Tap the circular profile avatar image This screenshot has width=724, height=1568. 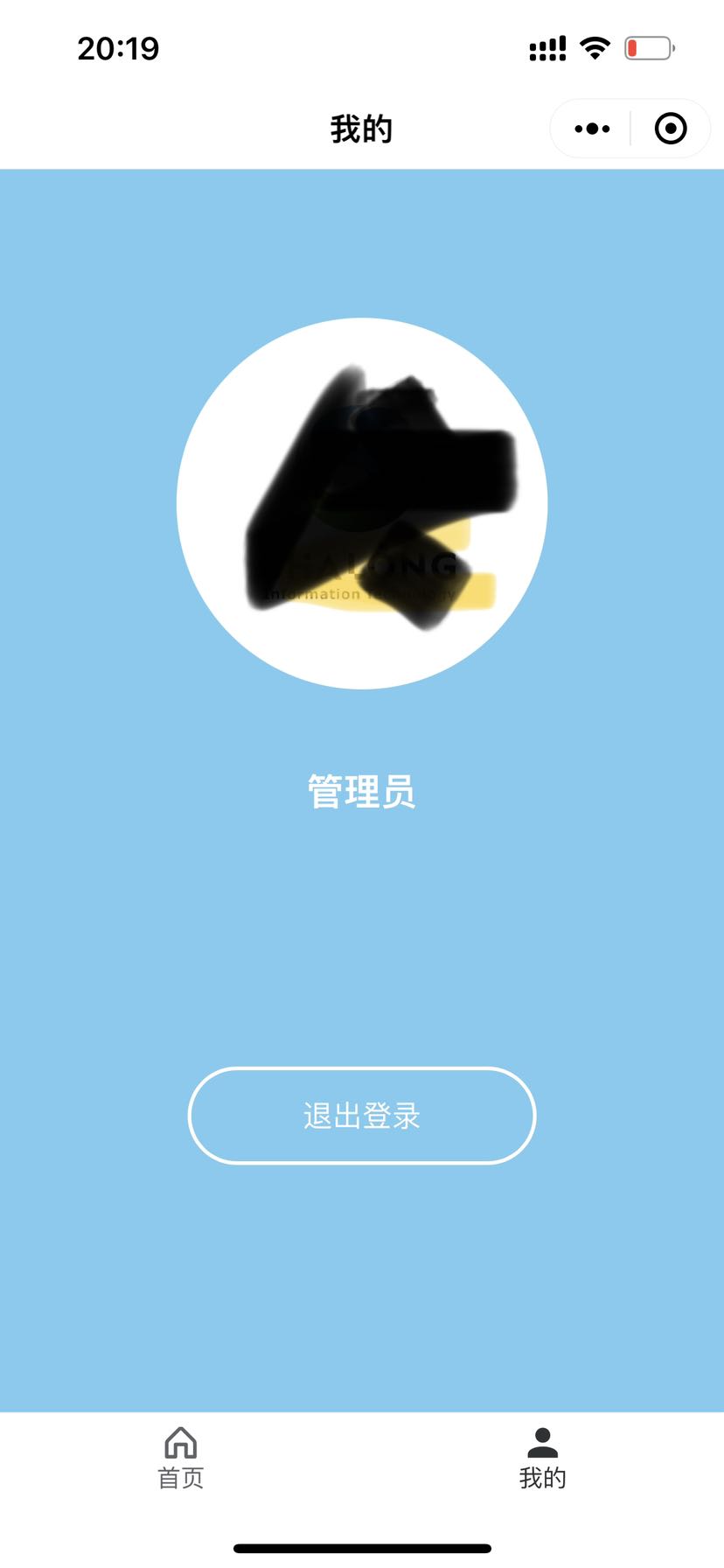tap(362, 502)
